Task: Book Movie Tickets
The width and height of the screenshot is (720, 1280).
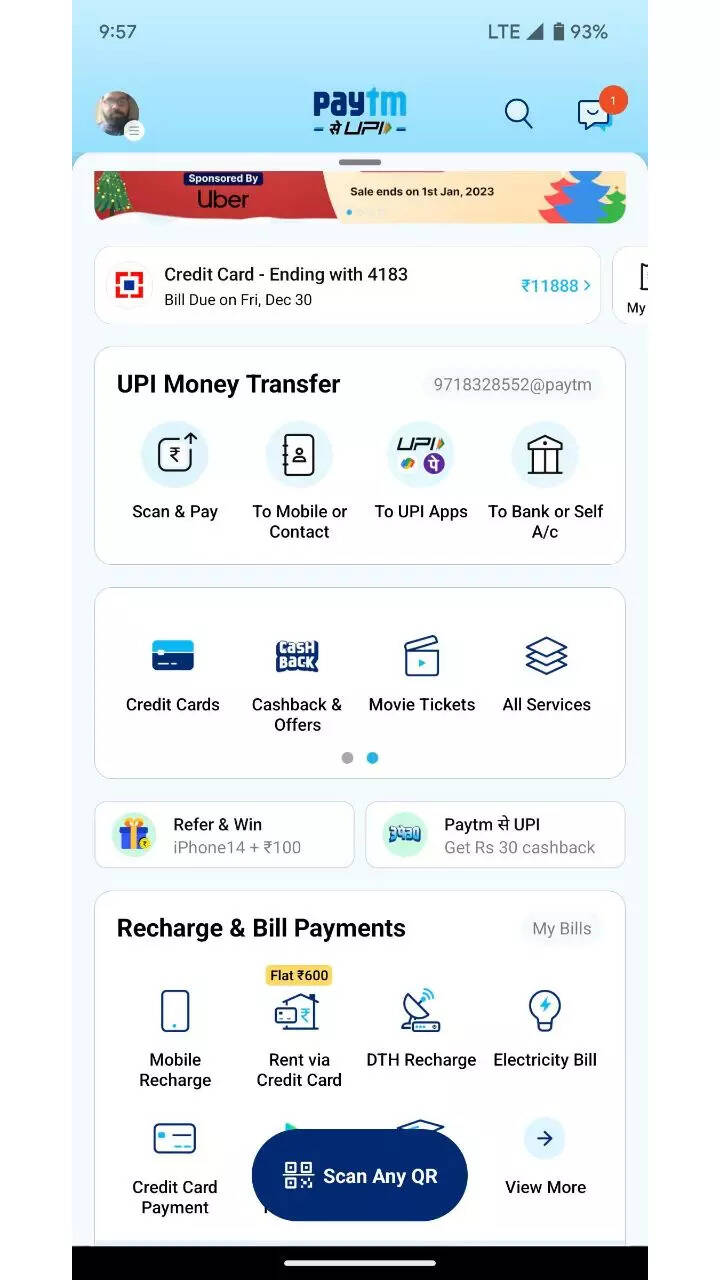Action: [x=422, y=673]
